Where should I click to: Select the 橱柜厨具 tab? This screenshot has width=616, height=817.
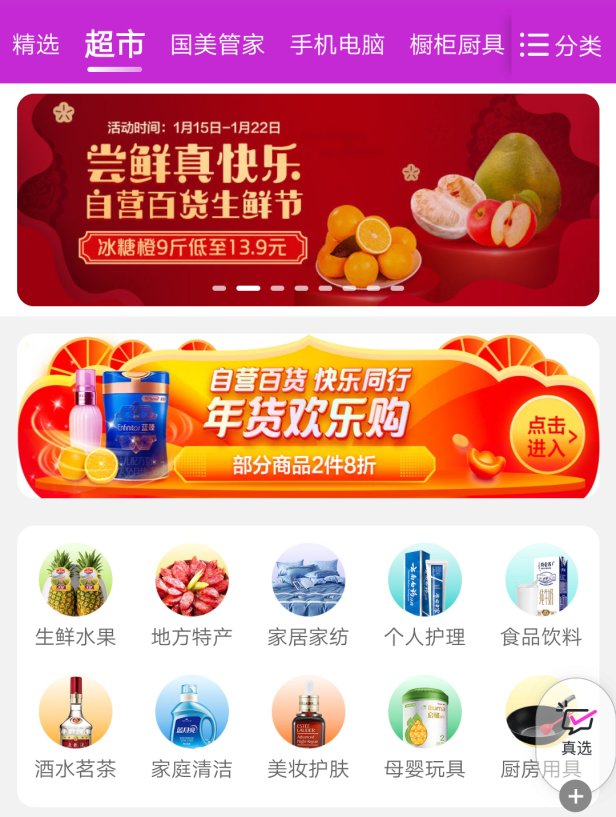(457, 44)
